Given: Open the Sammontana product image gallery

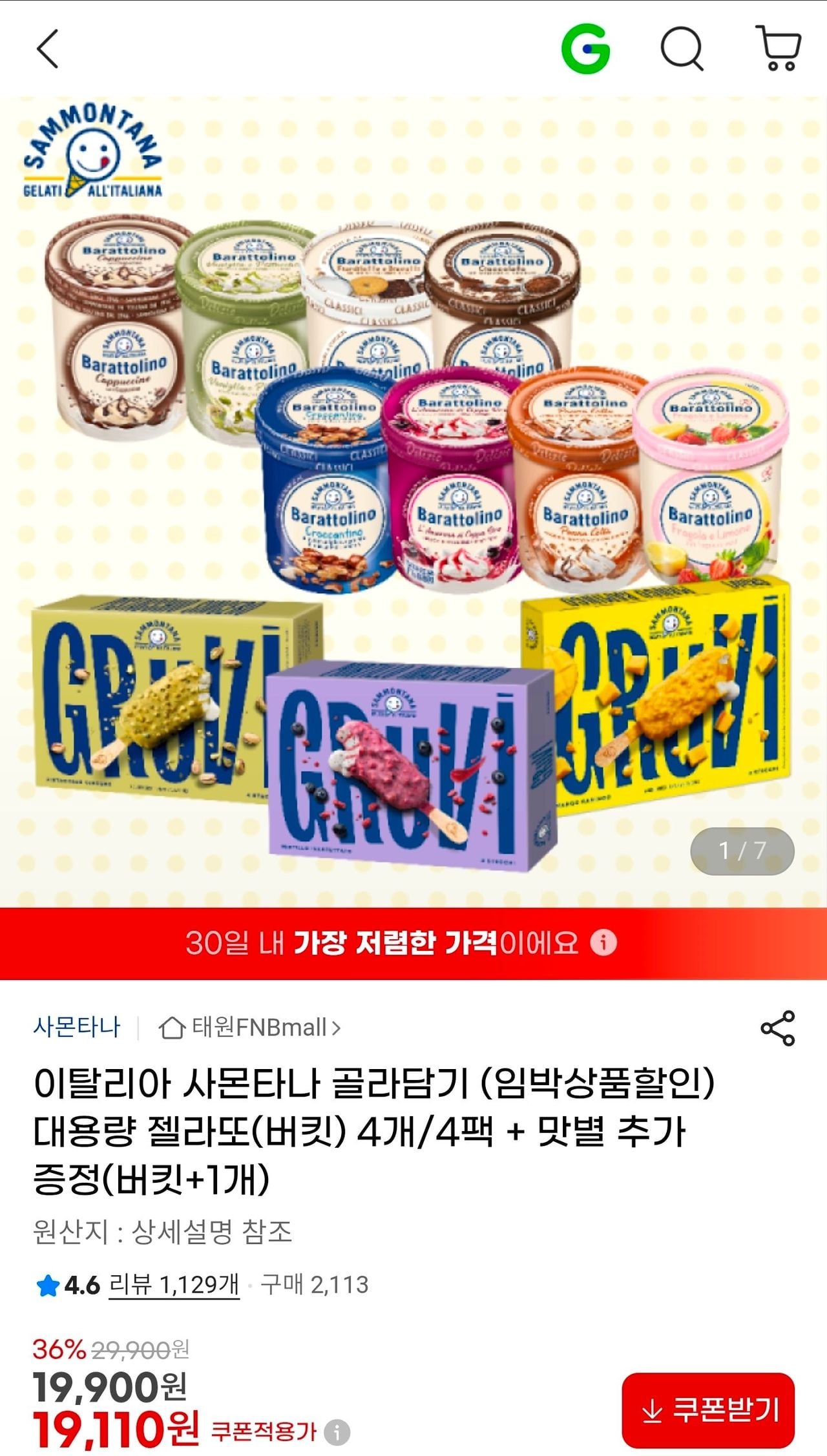Looking at the screenshot, I should coord(413,502).
